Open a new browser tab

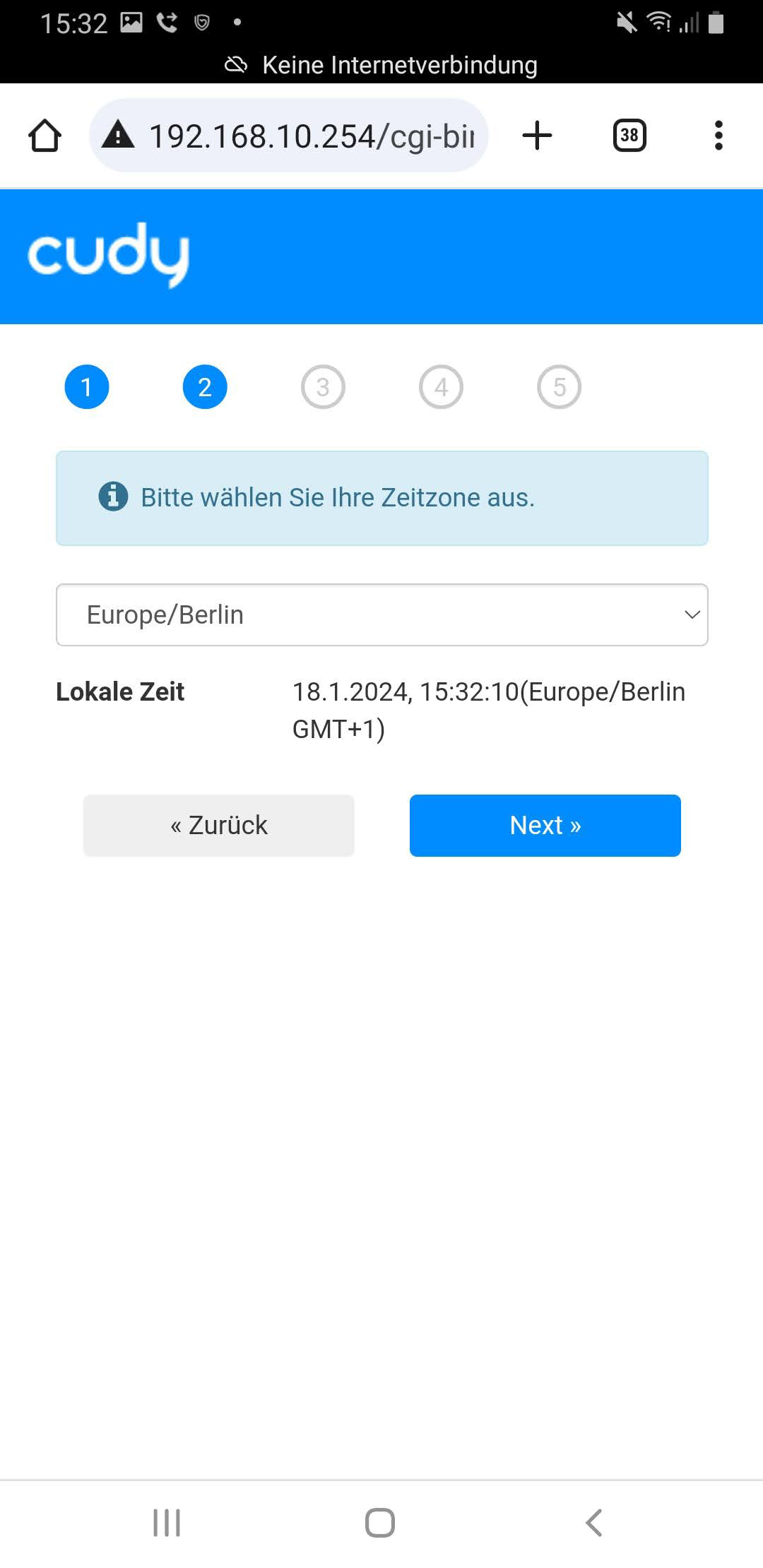[537, 136]
